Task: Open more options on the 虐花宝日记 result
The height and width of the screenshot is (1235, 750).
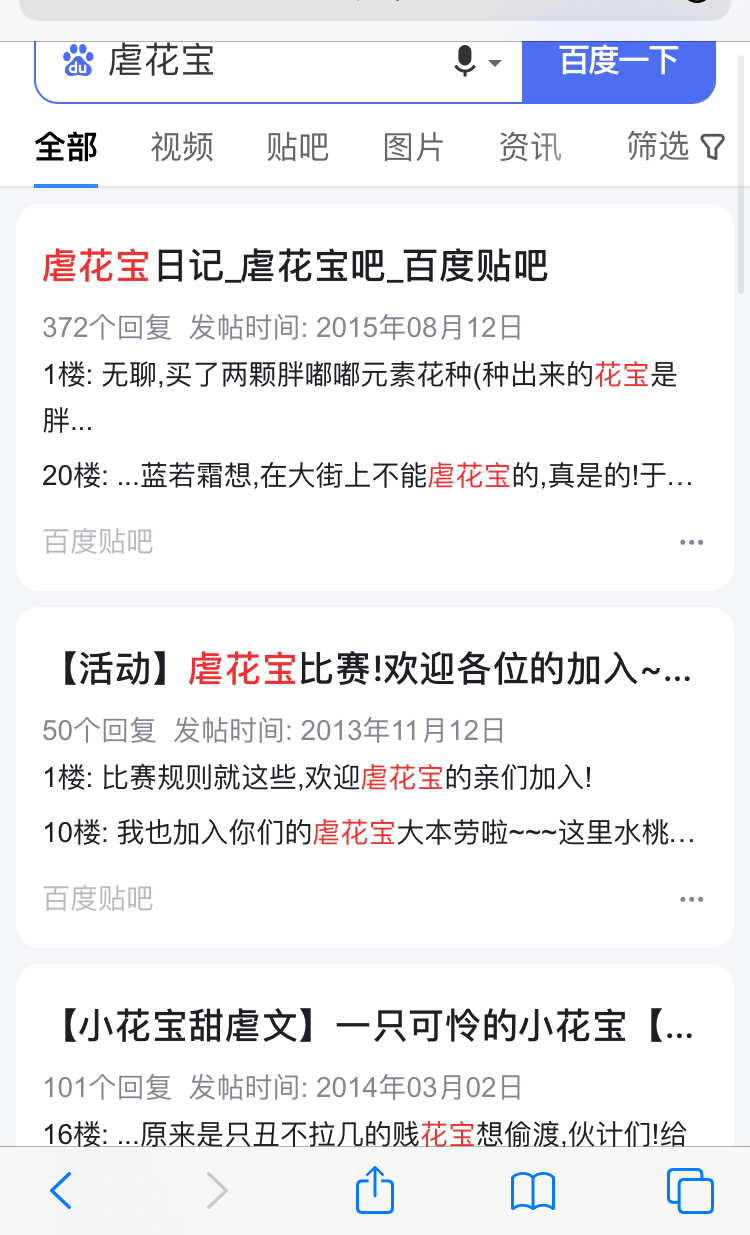Action: 692,542
